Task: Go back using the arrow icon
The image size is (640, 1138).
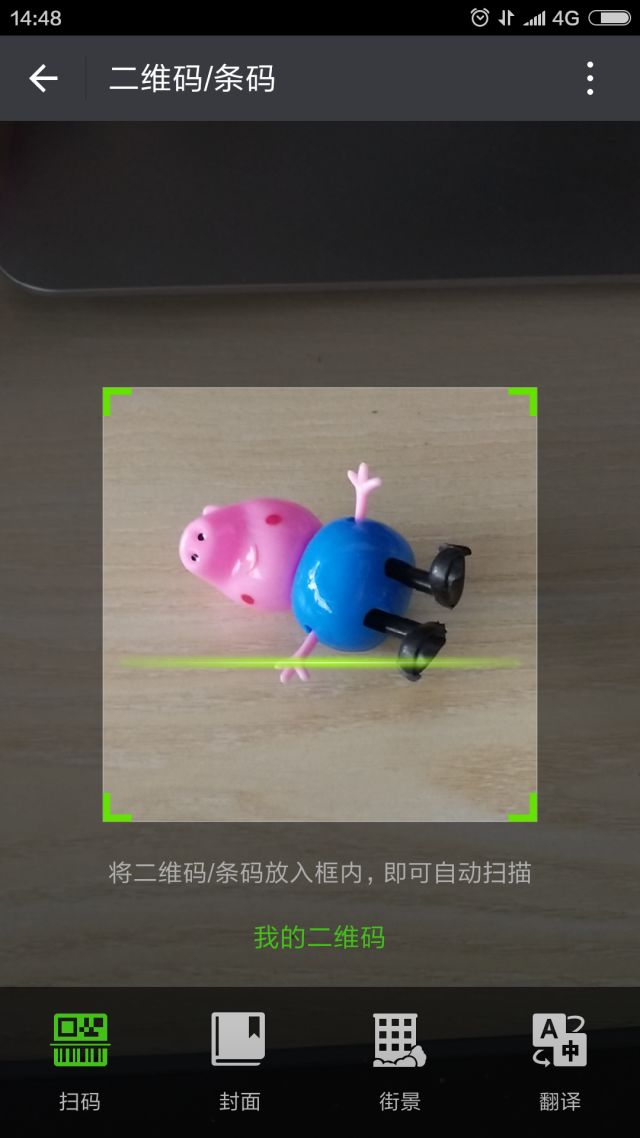Action: point(43,78)
